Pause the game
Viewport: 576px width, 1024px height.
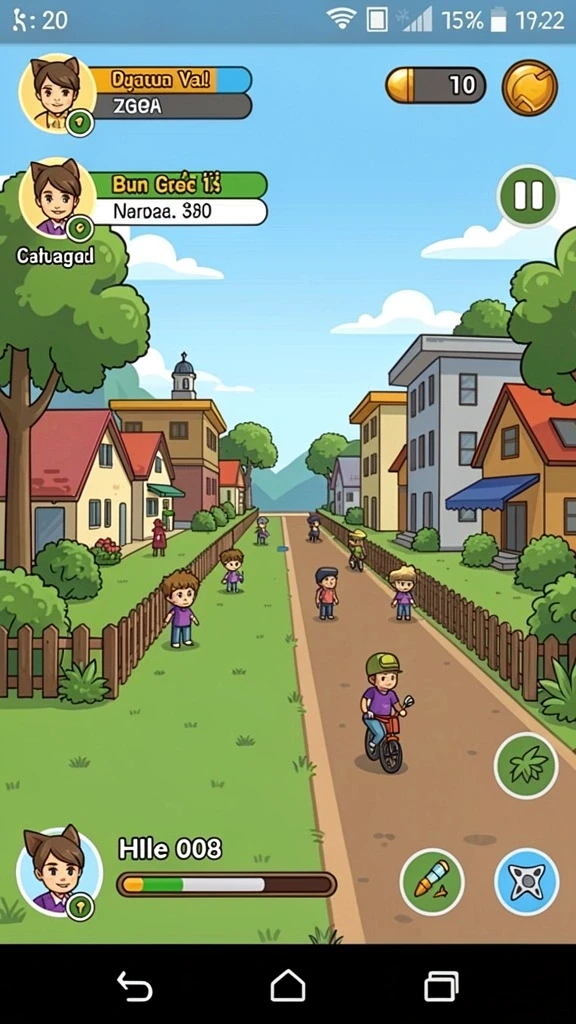tap(528, 195)
